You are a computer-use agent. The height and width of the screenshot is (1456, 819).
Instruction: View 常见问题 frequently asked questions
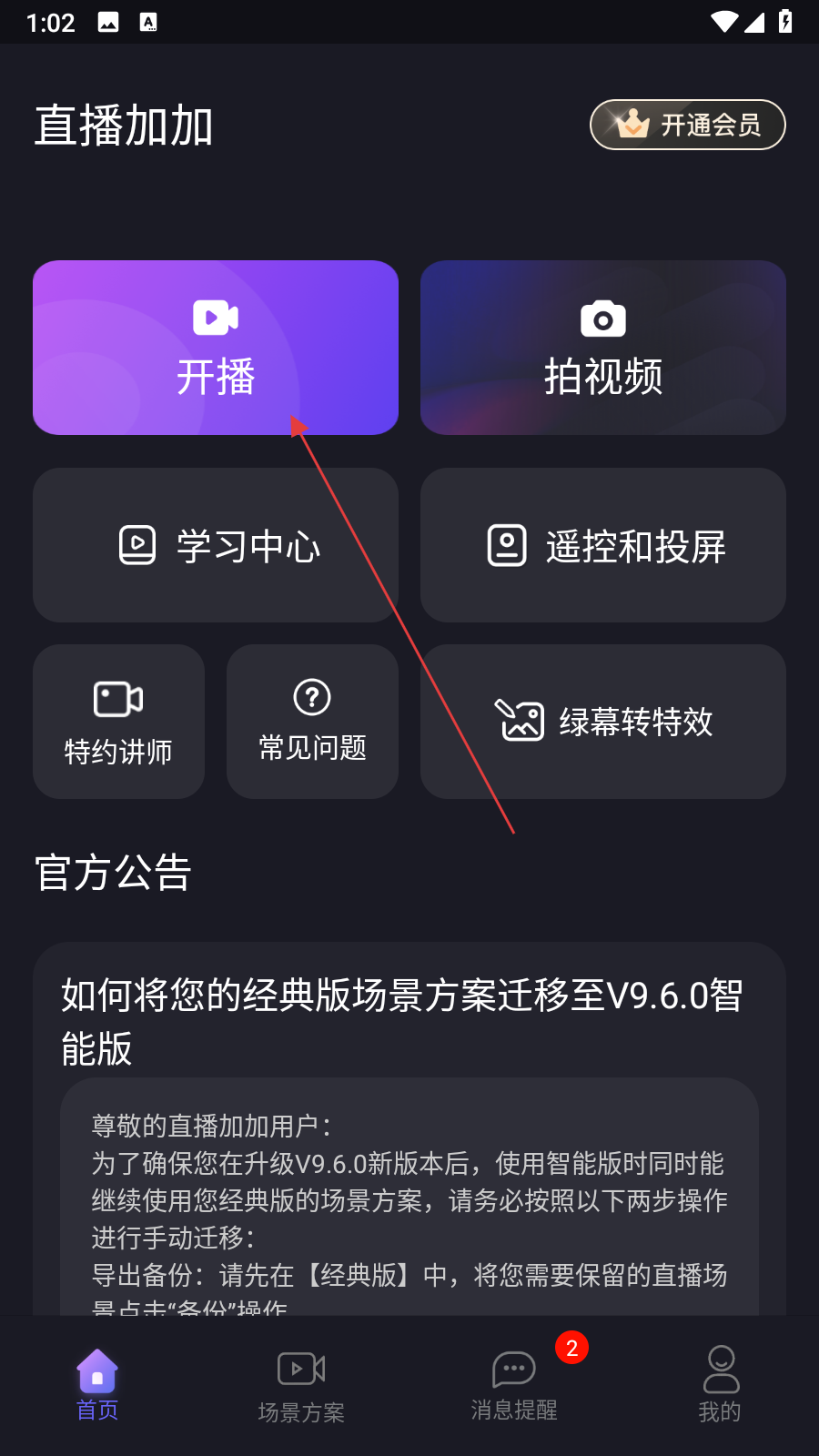[312, 722]
